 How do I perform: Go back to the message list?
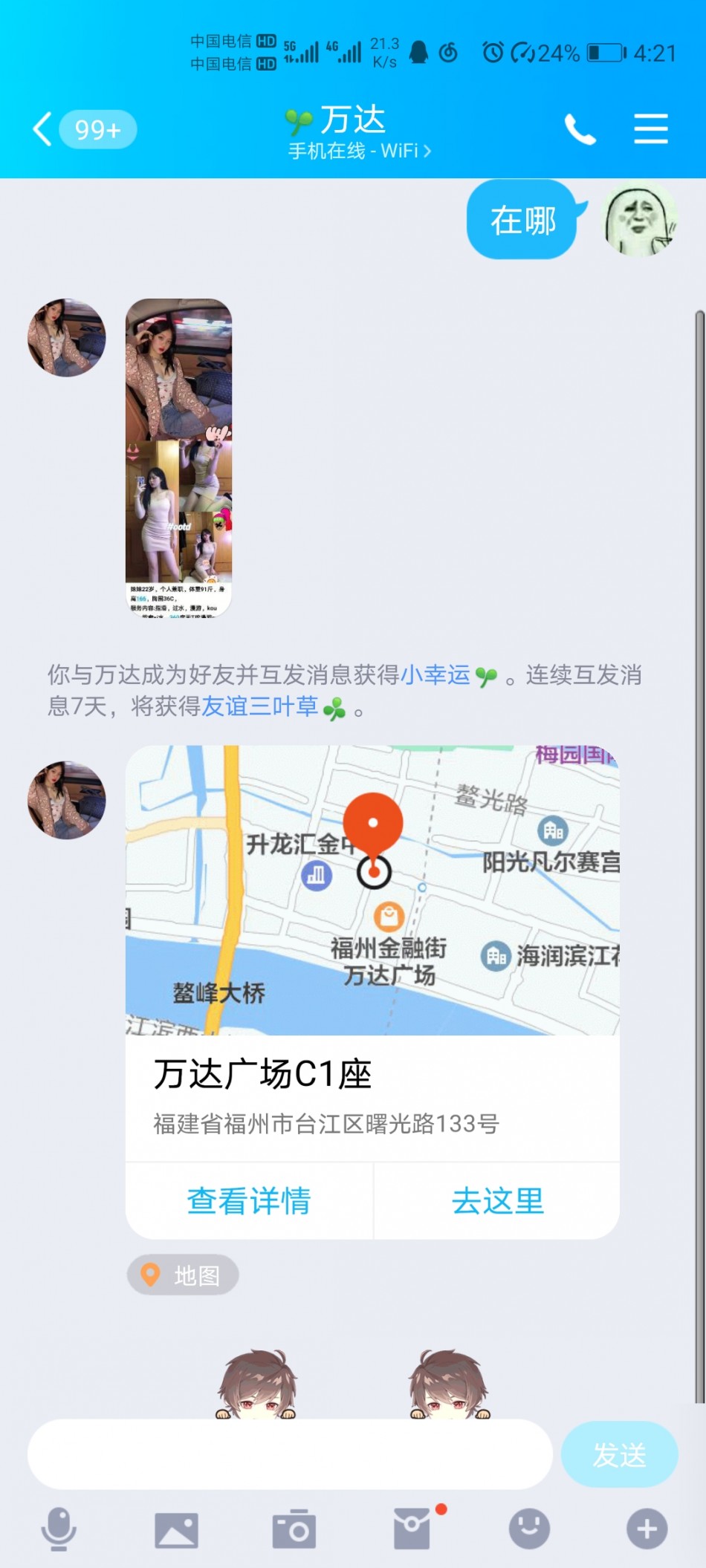43,129
